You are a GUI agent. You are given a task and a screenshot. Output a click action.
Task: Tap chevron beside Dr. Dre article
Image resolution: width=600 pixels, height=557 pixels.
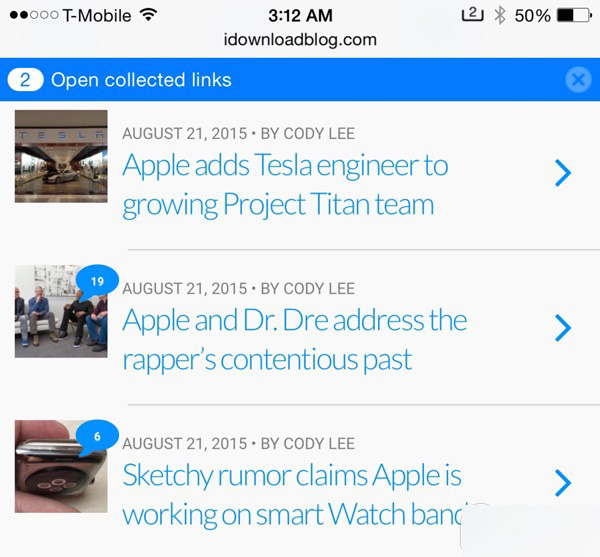click(562, 328)
